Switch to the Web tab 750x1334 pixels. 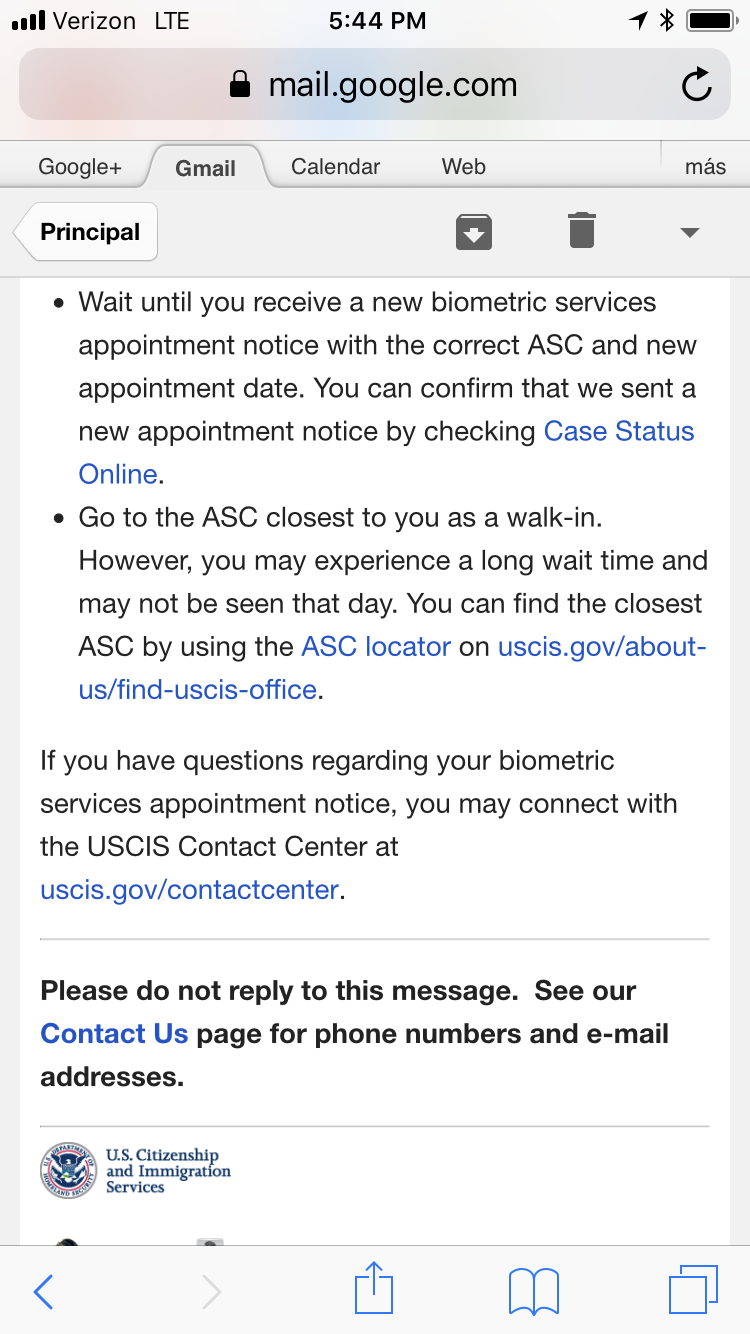pos(464,167)
